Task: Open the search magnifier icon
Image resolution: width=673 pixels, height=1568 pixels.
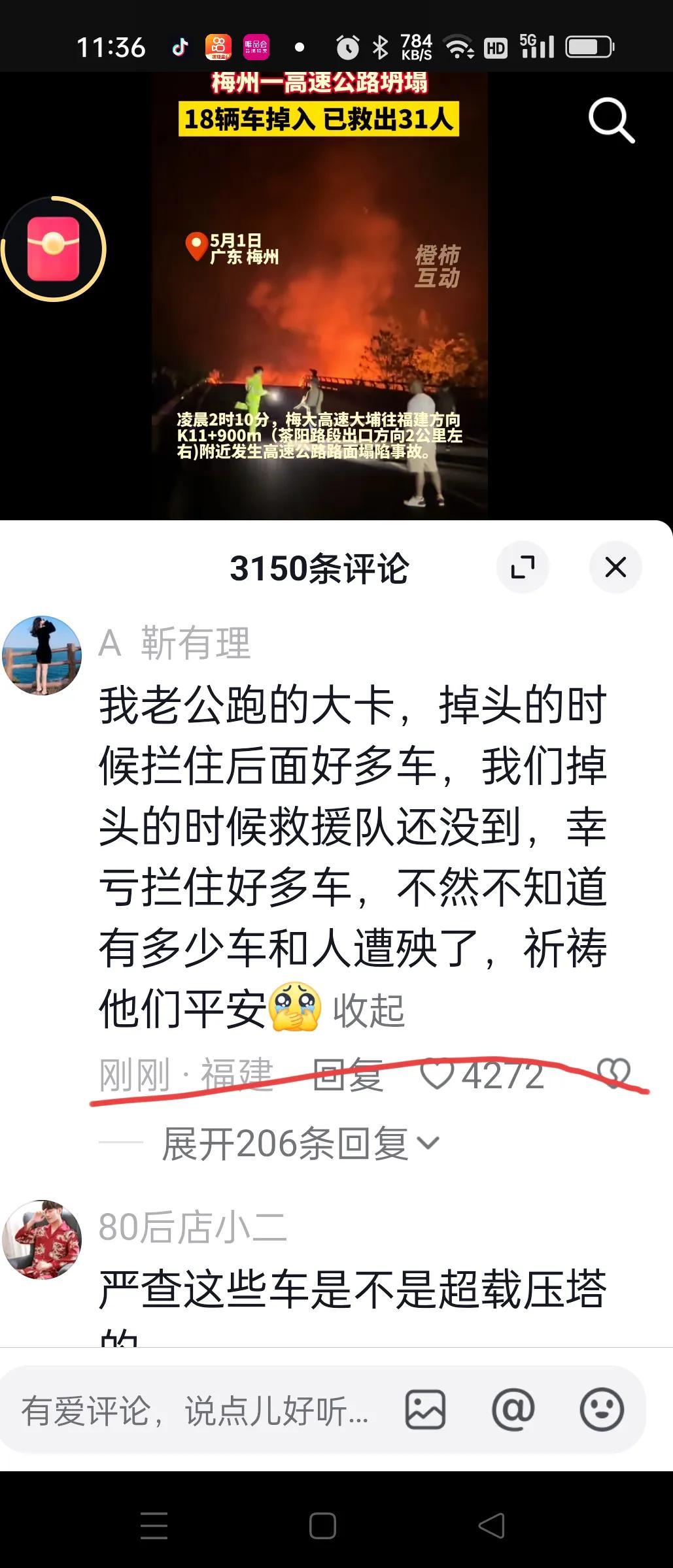Action: (x=612, y=120)
